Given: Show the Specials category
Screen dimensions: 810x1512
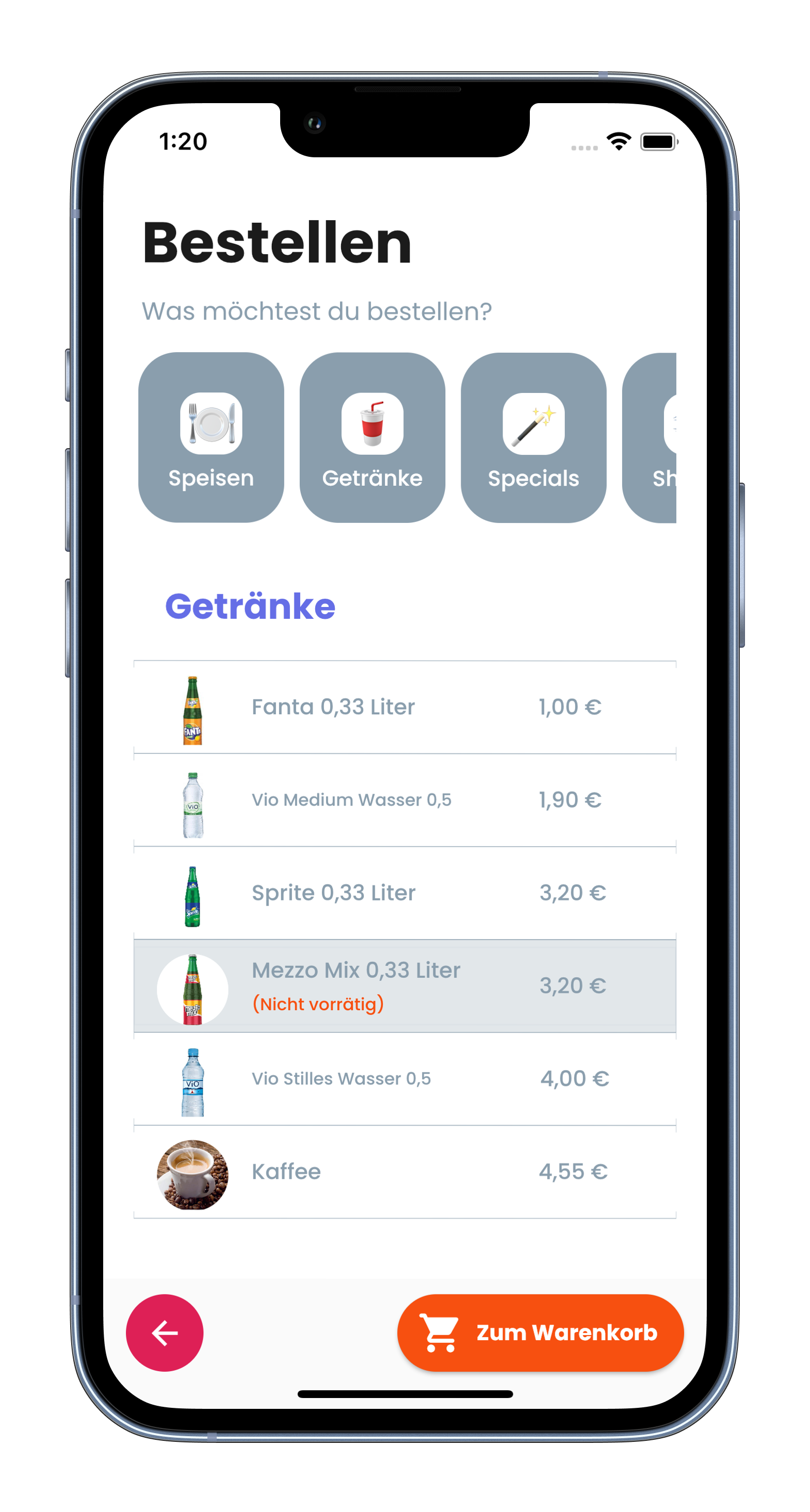Looking at the screenshot, I should pyautogui.click(x=533, y=437).
